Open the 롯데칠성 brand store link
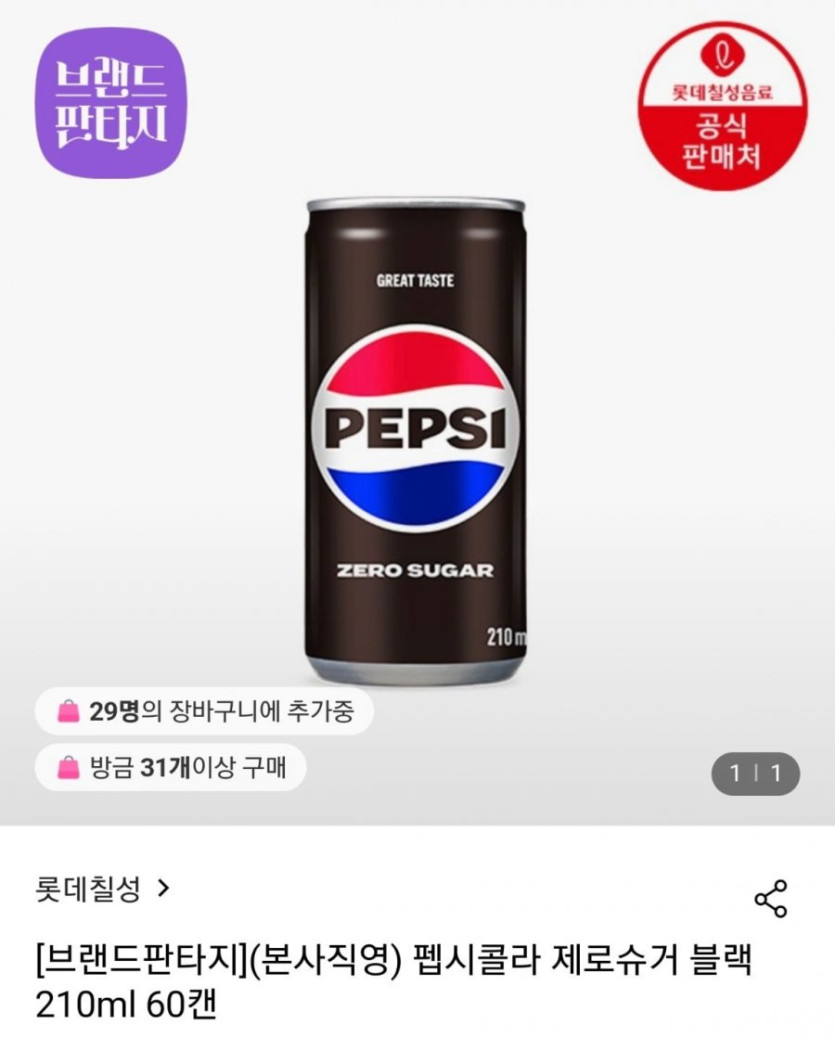The height and width of the screenshot is (1037, 835). [103, 887]
